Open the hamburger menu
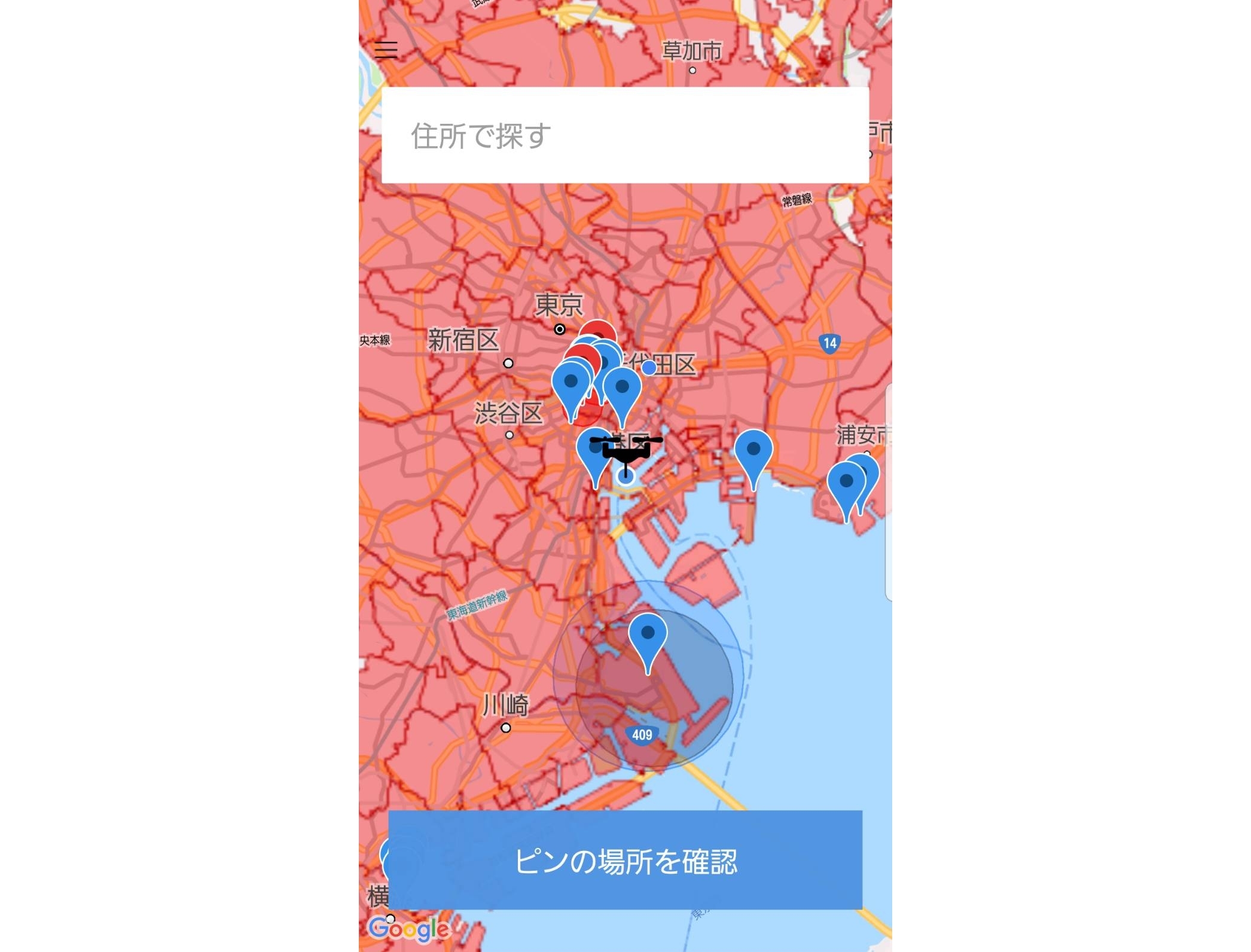 [x=386, y=49]
